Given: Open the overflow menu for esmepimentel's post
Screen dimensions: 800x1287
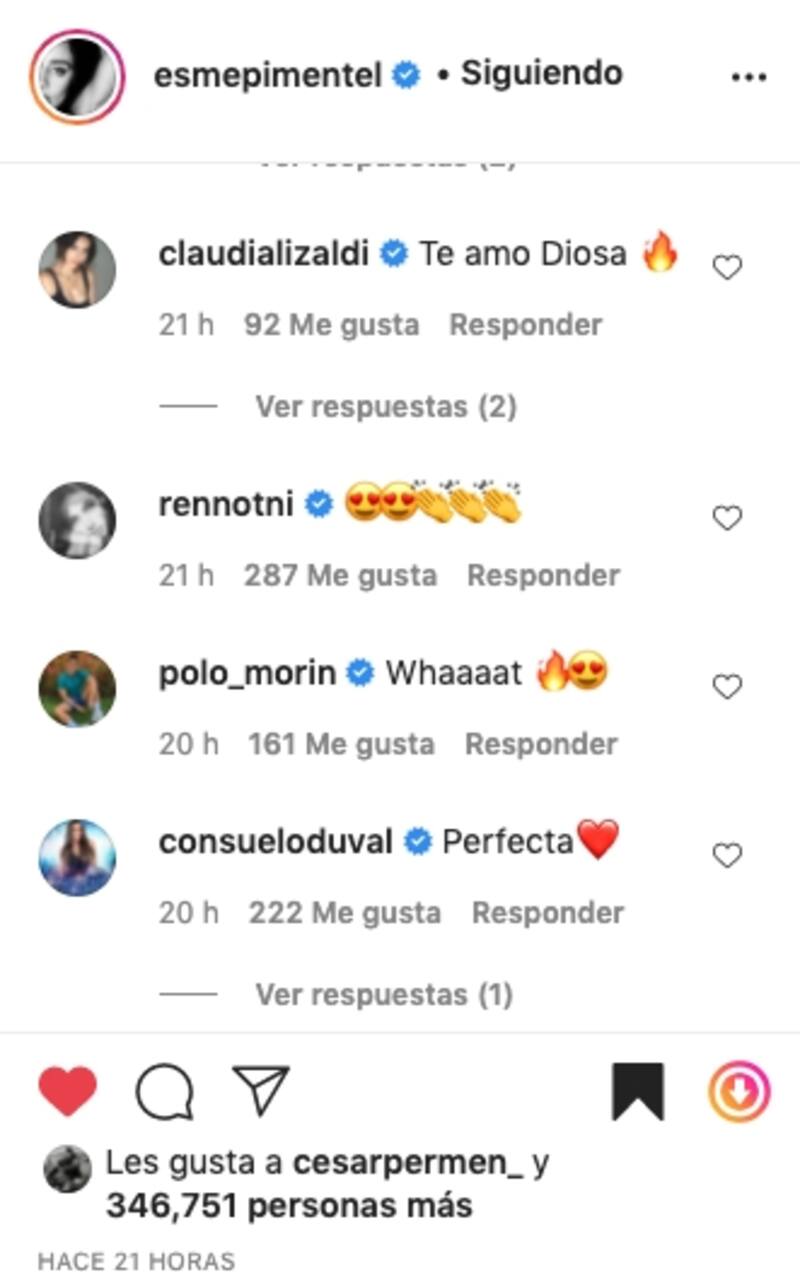Looking at the screenshot, I should tap(748, 77).
